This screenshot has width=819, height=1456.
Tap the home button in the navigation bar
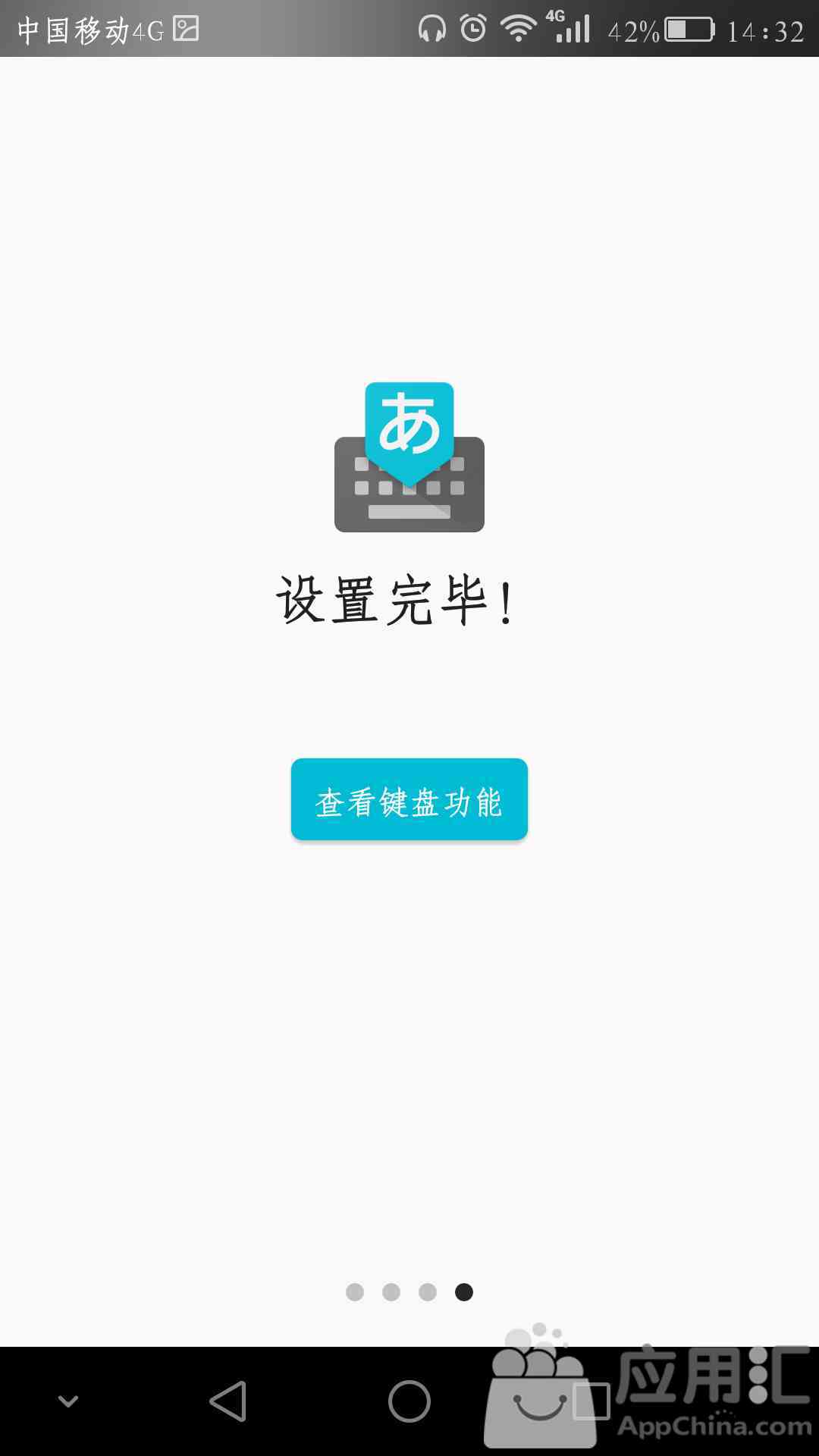[409, 1401]
